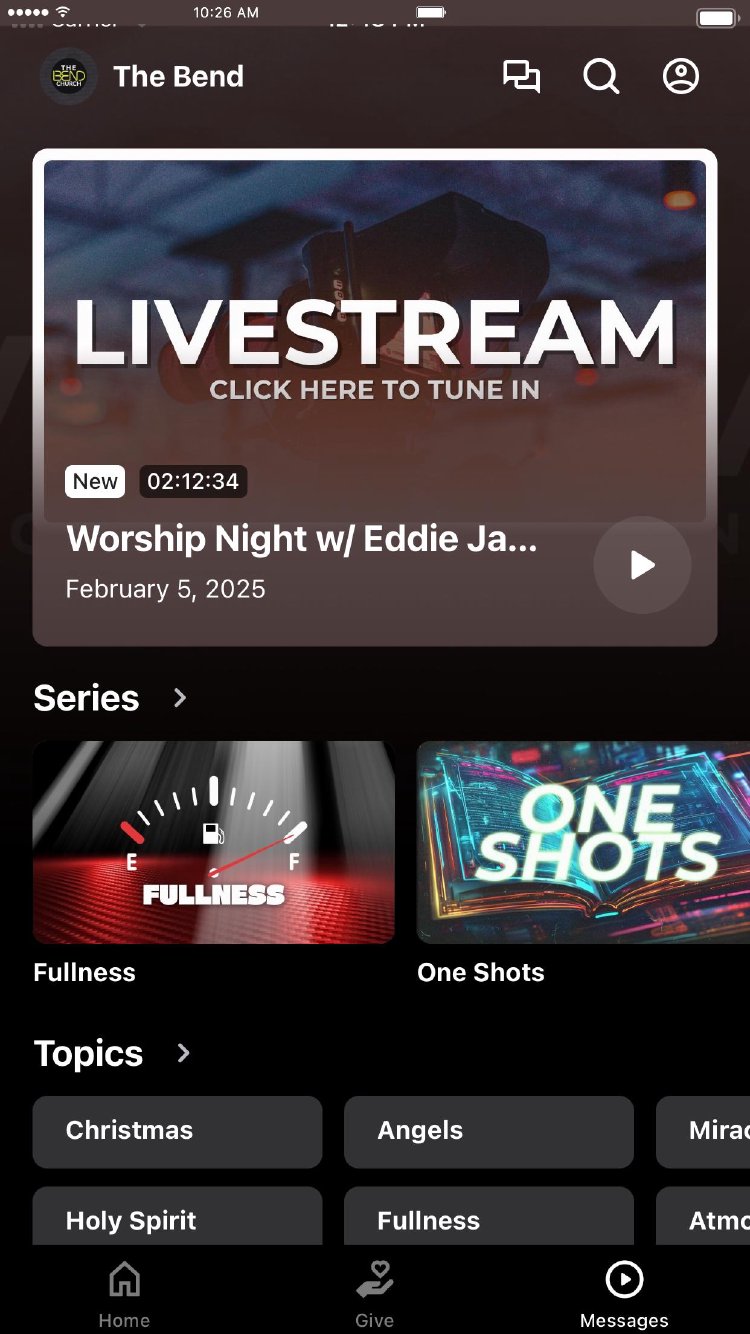Switch to the Give tab
The width and height of the screenshot is (750, 1334).
click(375, 1294)
